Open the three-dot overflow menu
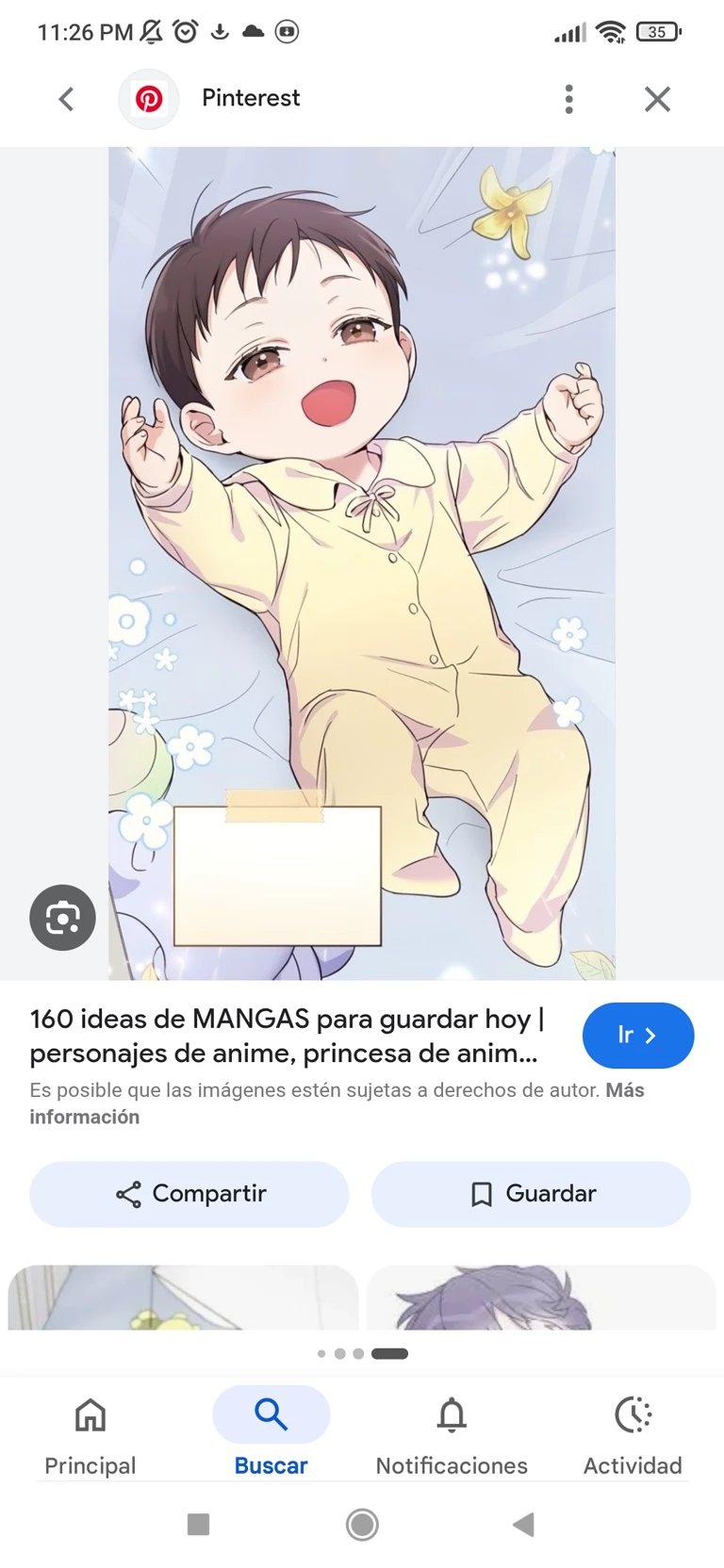The image size is (724, 1568). (x=568, y=99)
